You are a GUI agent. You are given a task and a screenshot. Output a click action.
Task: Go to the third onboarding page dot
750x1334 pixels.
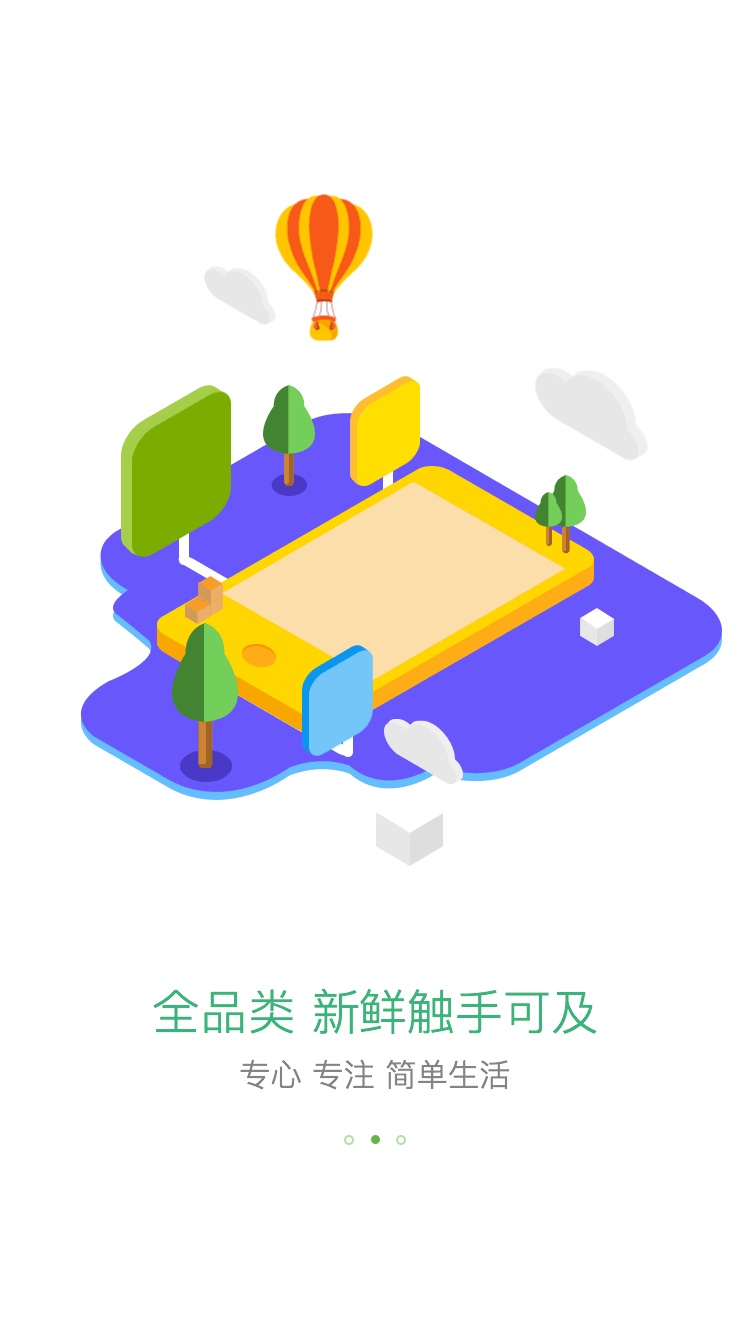401,1140
